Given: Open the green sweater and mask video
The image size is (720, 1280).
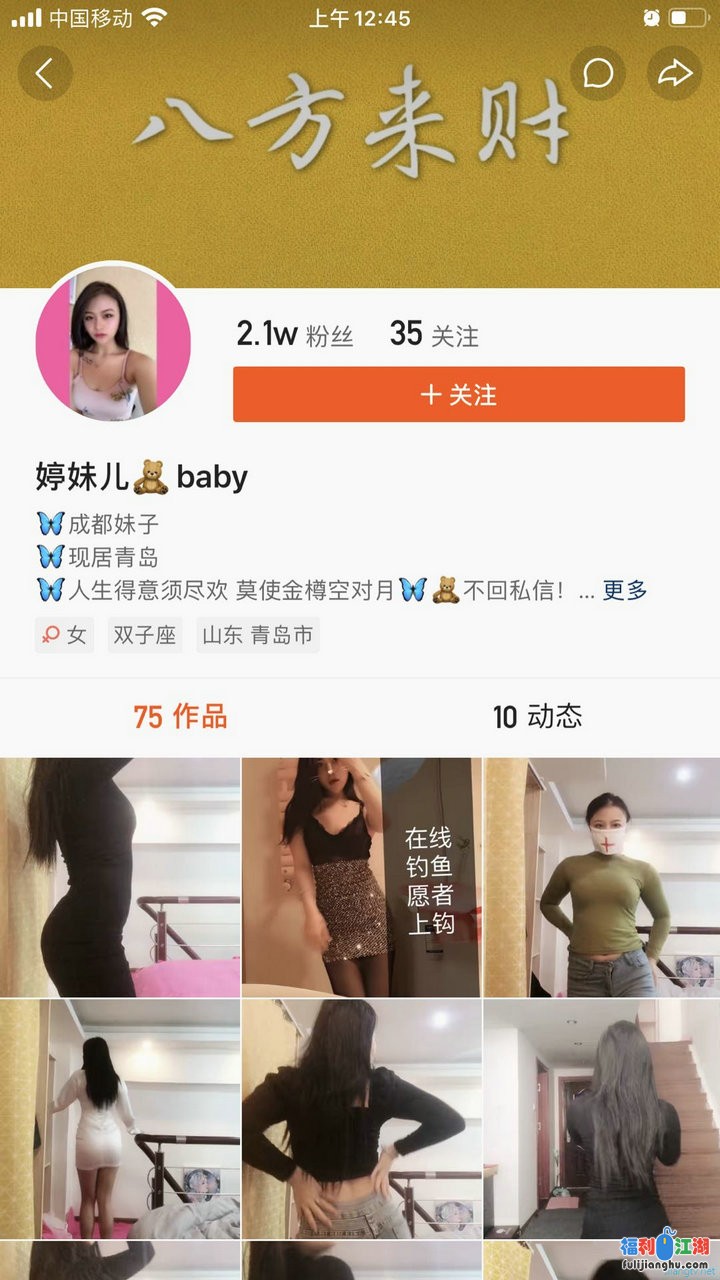Looking at the screenshot, I should click(x=601, y=877).
